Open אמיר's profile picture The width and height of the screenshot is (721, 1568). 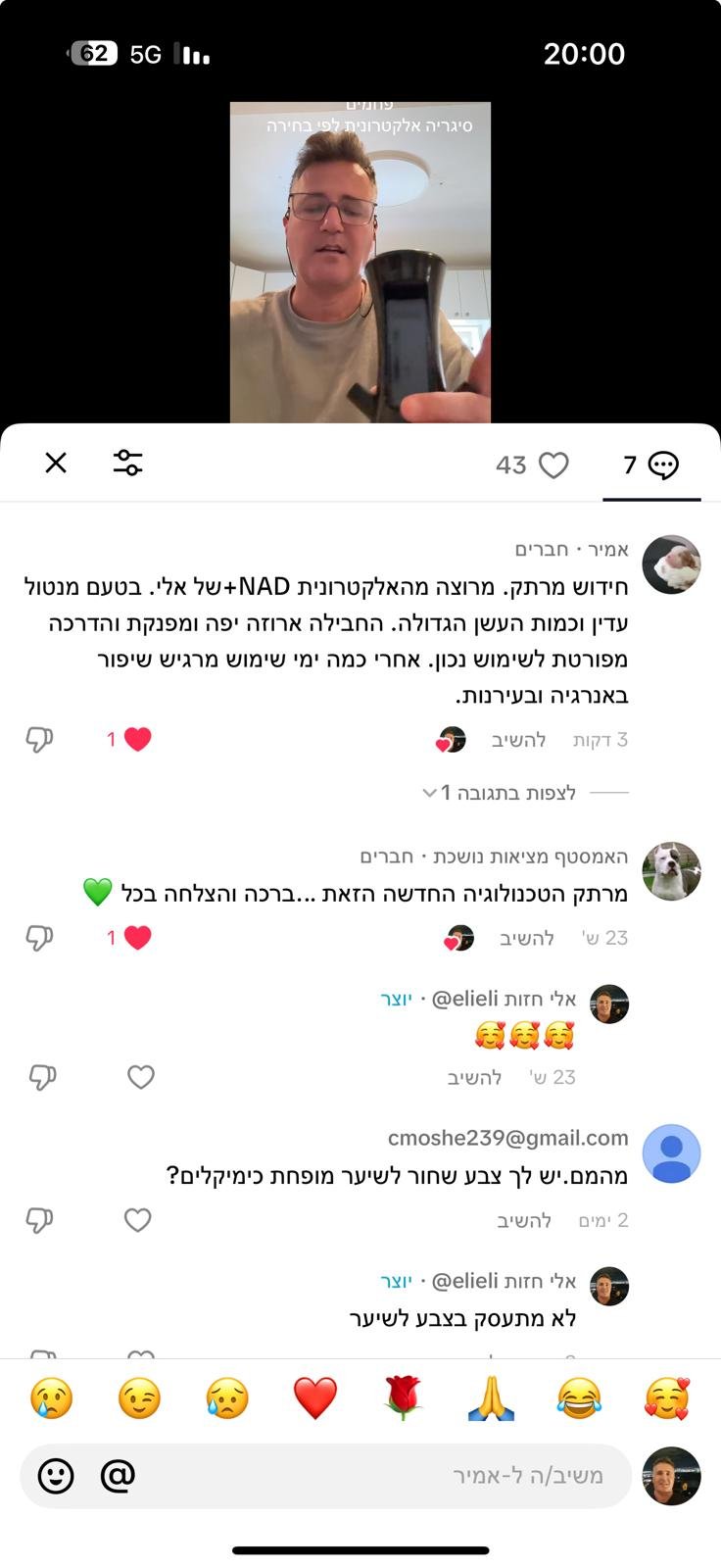point(671,564)
